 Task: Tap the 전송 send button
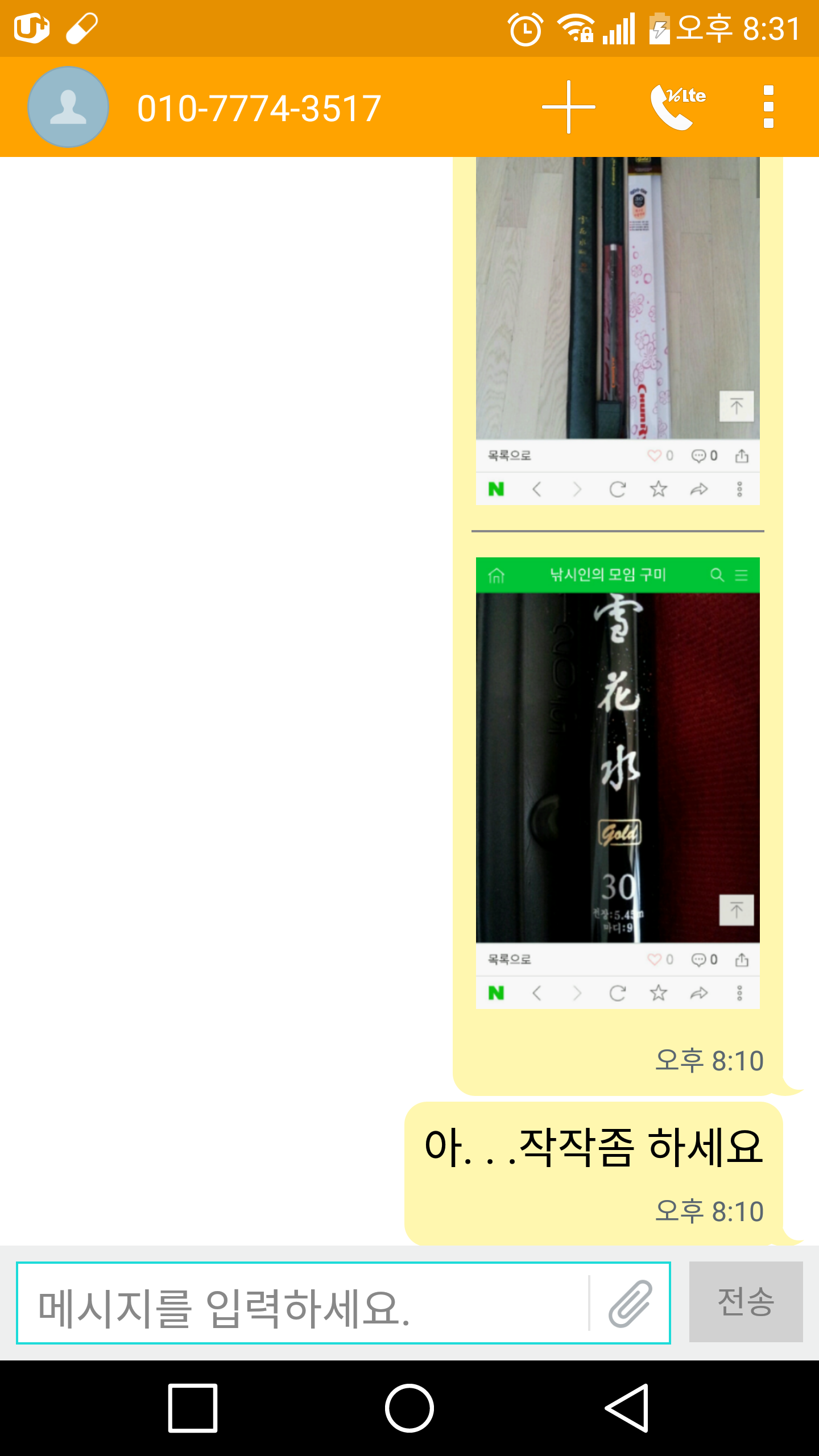pyautogui.click(x=746, y=1302)
